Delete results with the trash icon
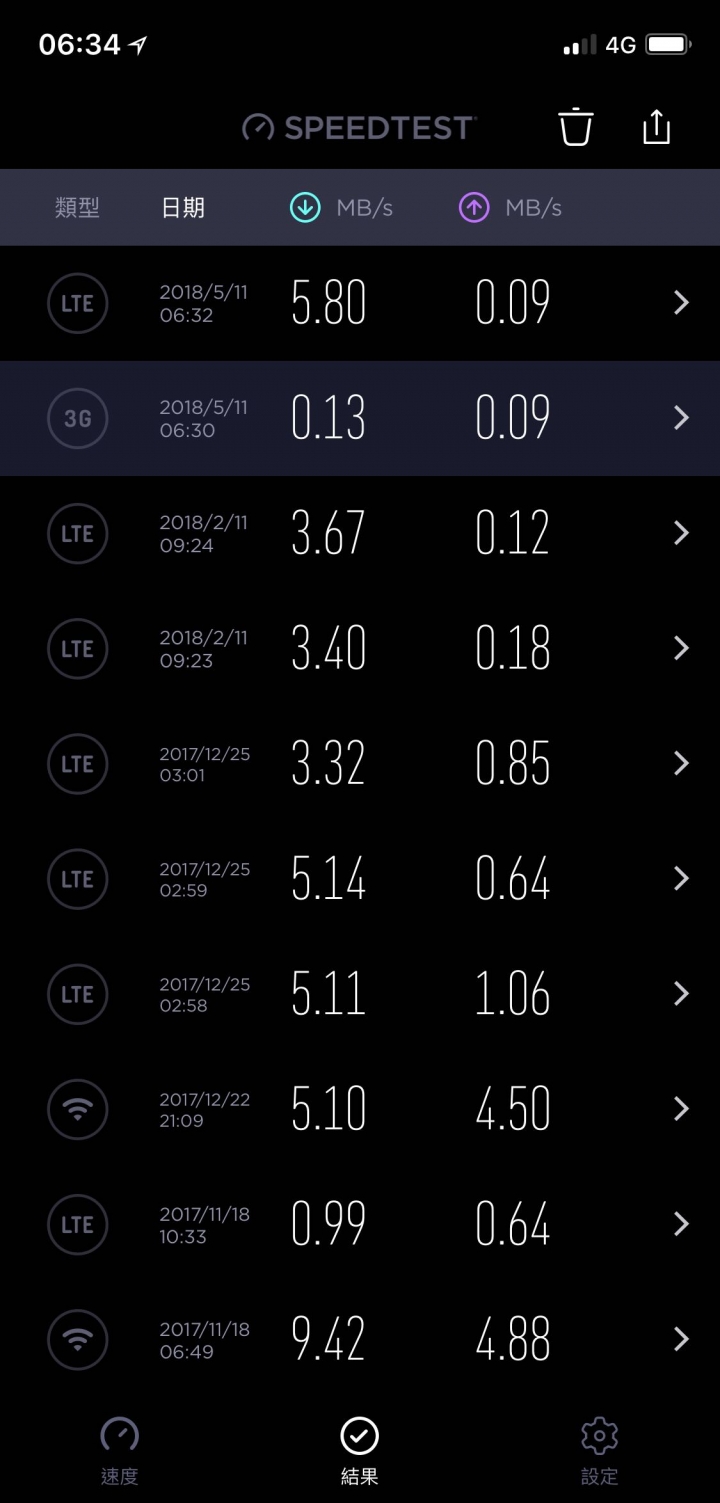Screen dimensions: 720x1503 575,127
